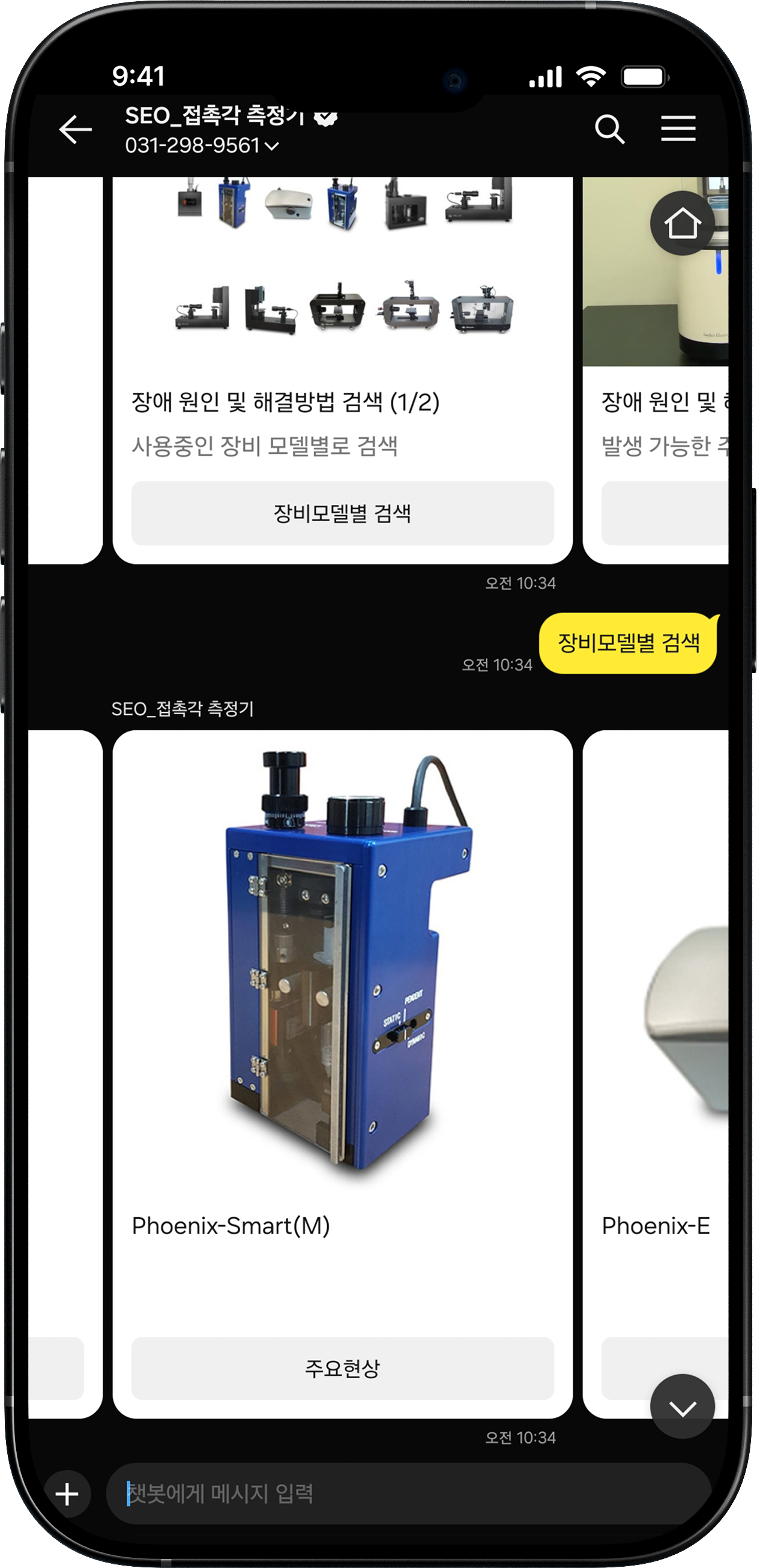This screenshot has width=757, height=1568.
Task: Open the hamburger menu in the top-right
Action: click(x=679, y=129)
